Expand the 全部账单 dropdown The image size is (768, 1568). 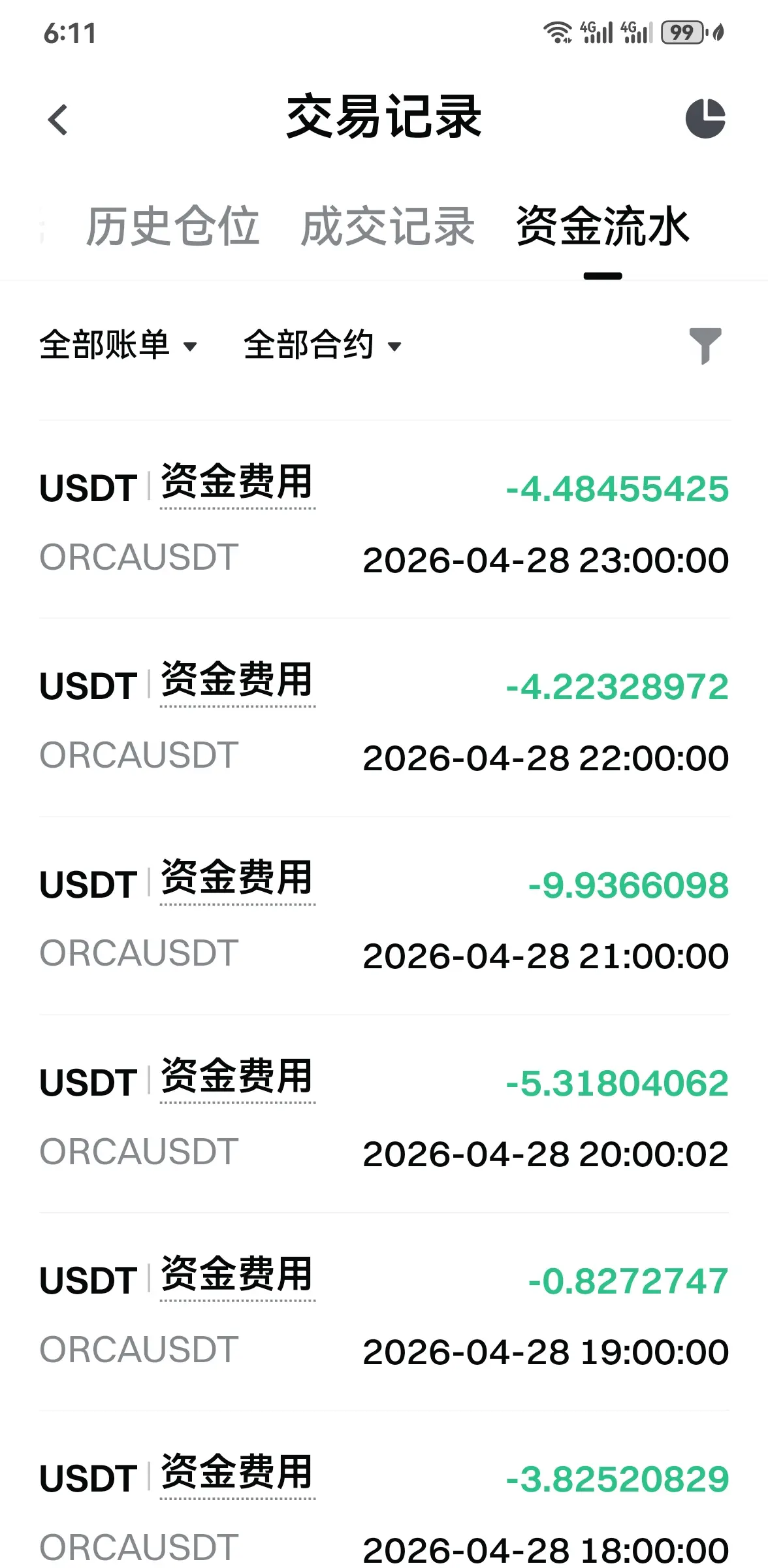tap(118, 345)
